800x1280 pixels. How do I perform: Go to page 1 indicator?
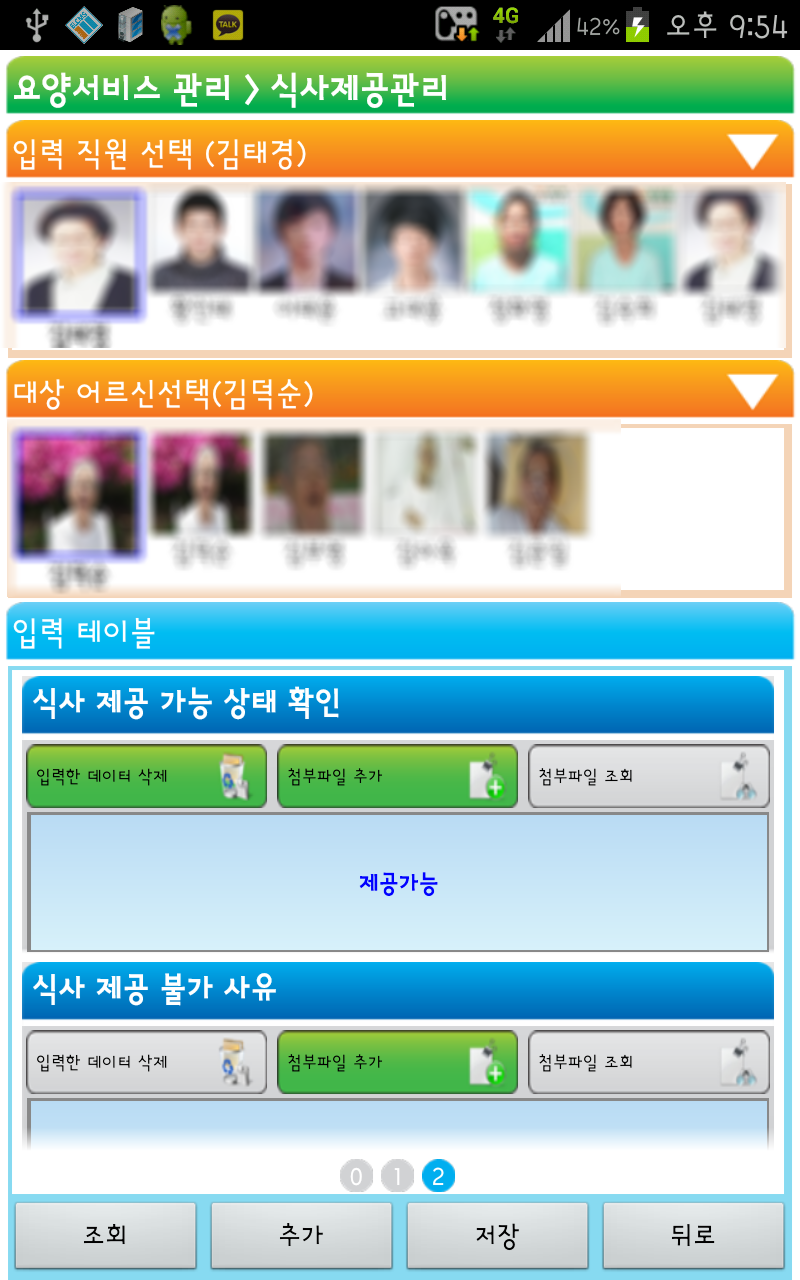pos(397,1176)
